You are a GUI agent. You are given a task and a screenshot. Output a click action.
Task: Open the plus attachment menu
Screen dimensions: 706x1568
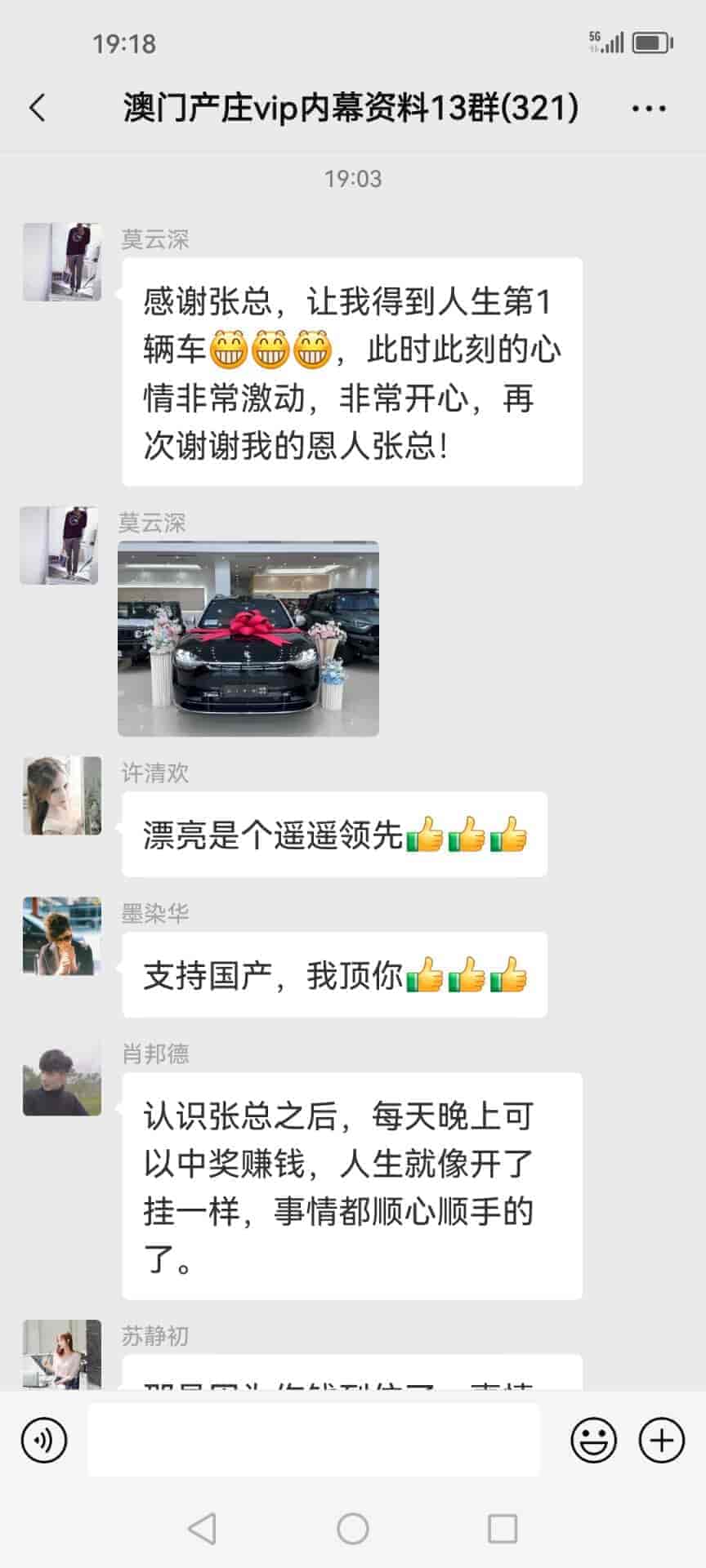tap(661, 1440)
